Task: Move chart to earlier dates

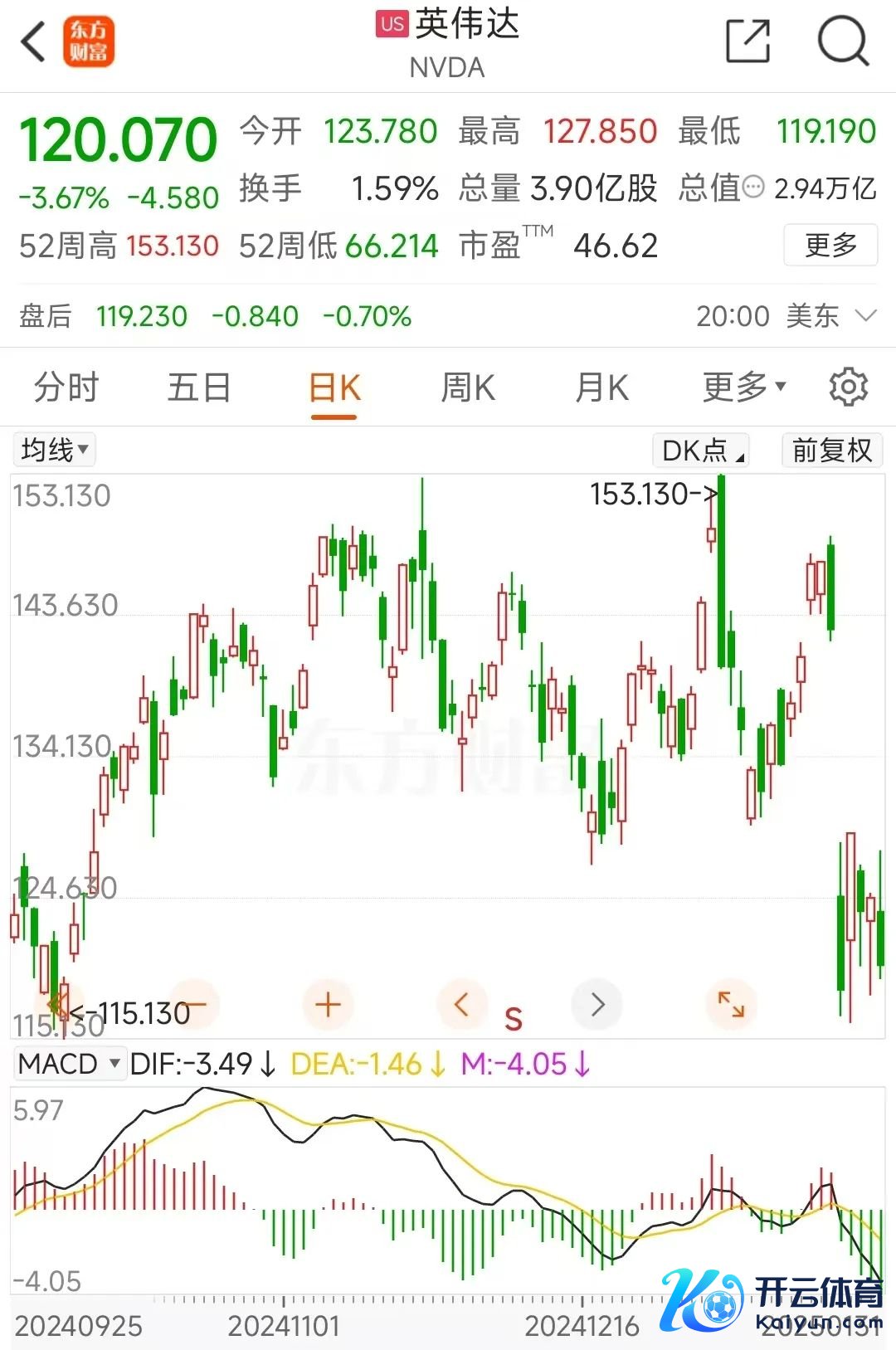Action: (462, 1005)
